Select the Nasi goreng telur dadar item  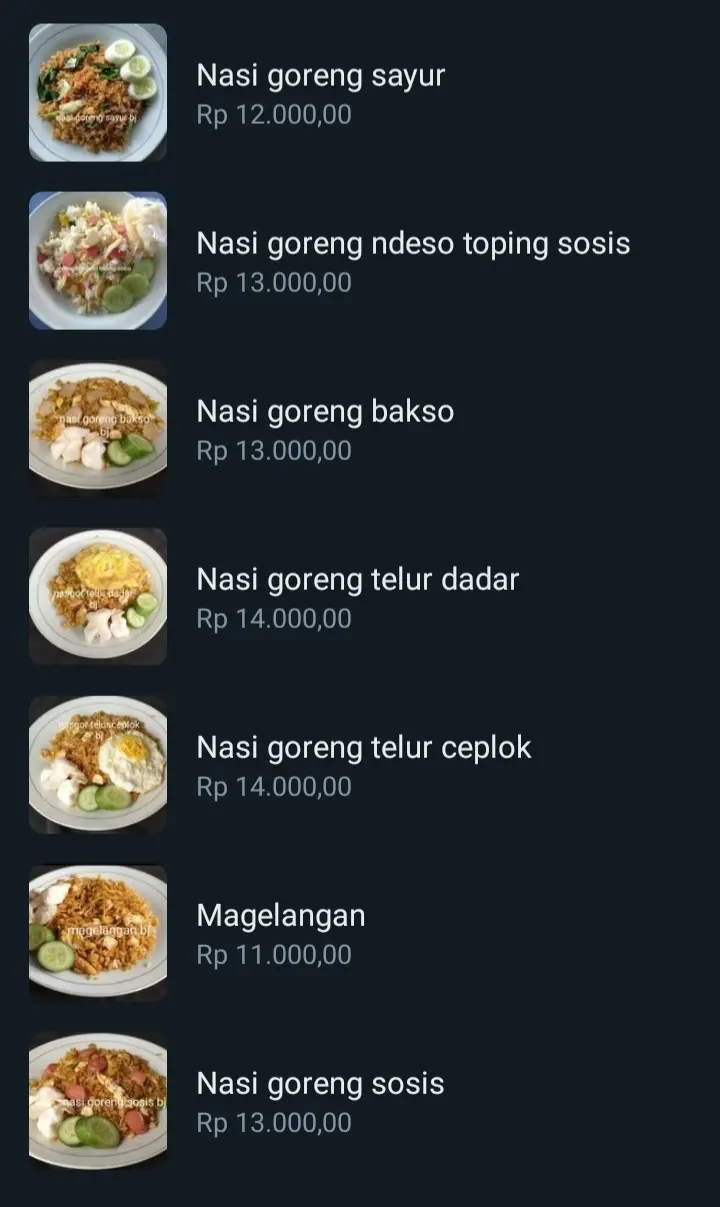pos(358,578)
